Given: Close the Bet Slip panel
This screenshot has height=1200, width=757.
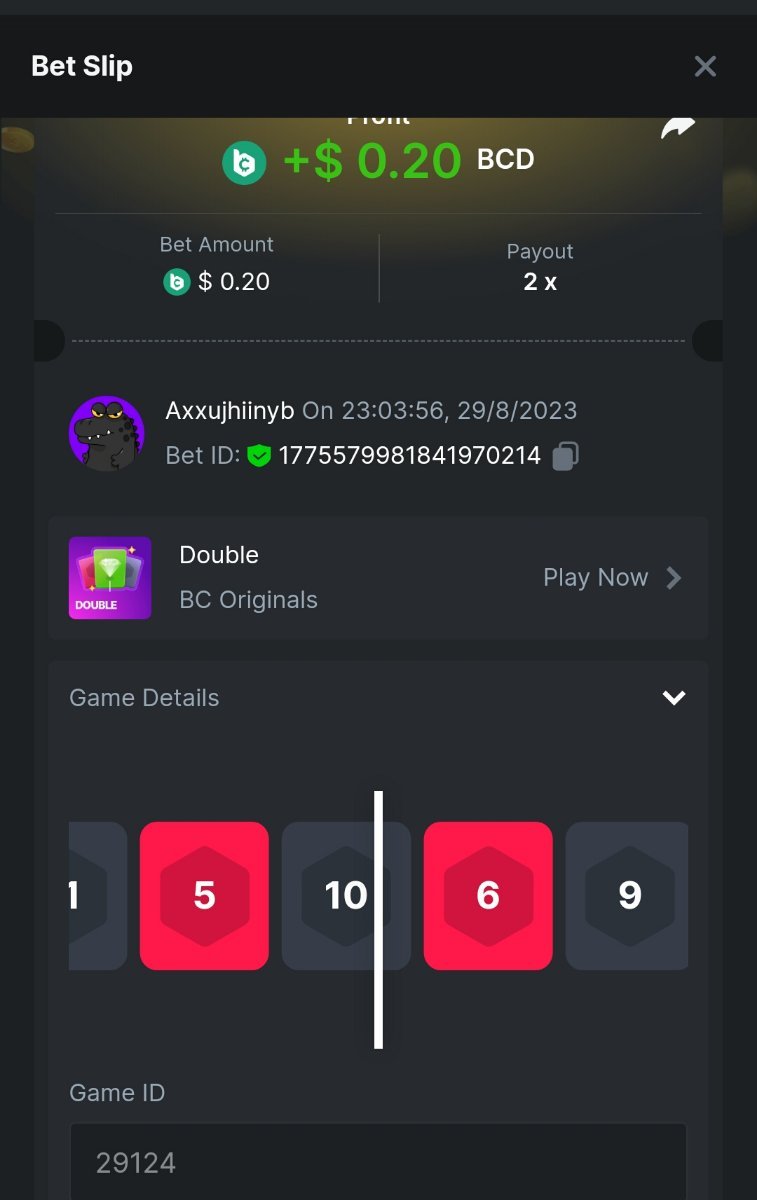Looking at the screenshot, I should [x=705, y=66].
